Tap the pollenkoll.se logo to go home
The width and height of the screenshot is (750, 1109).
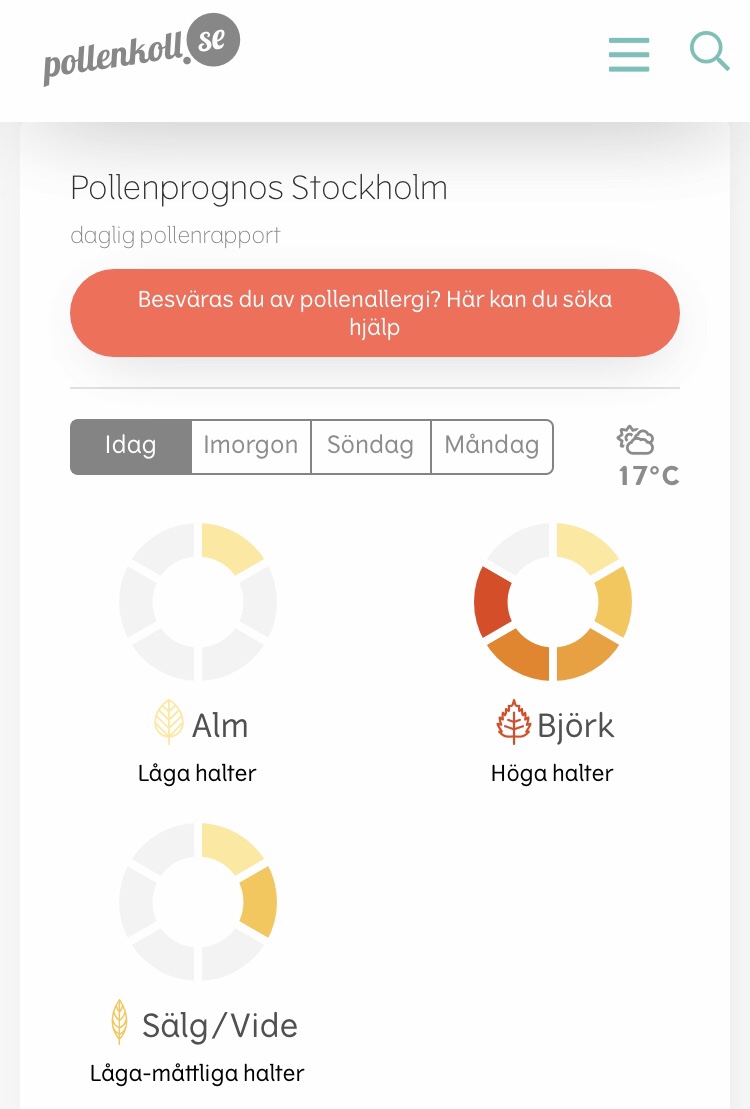(x=141, y=50)
